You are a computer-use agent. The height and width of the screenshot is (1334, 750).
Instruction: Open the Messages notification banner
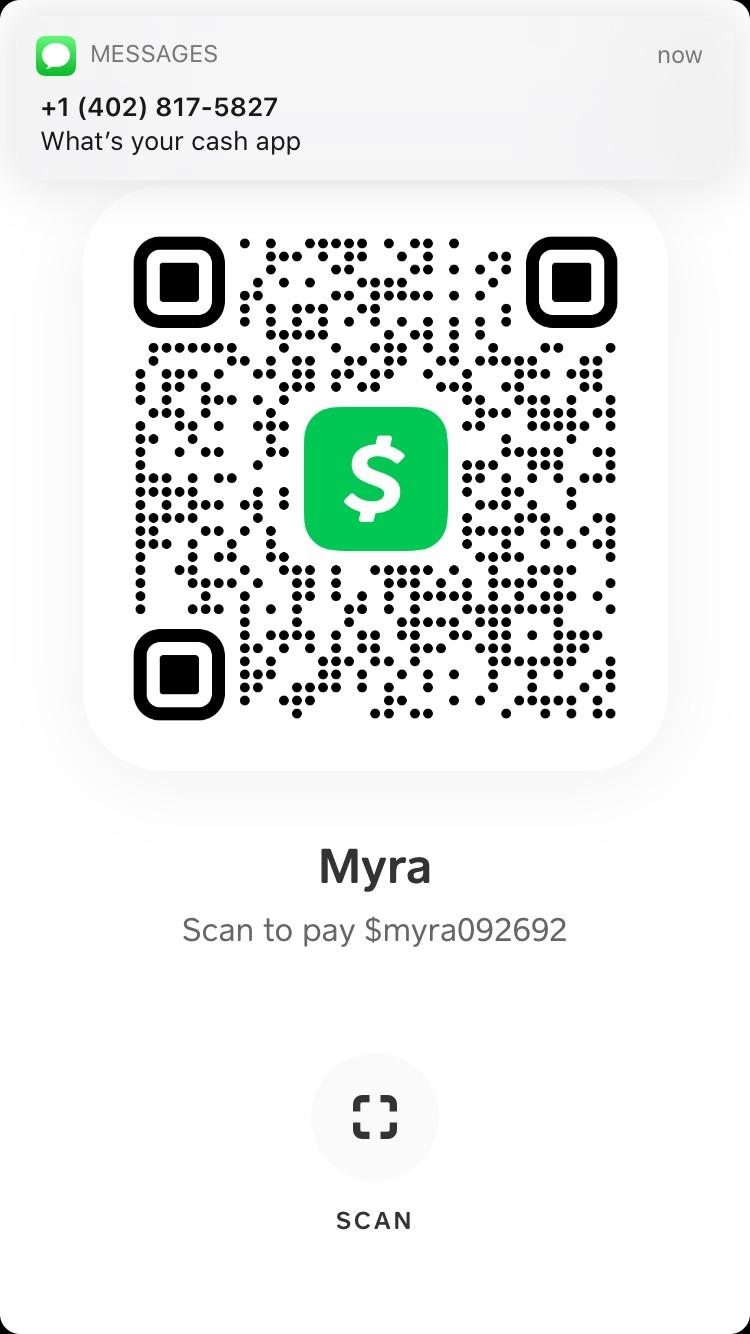pos(375,98)
